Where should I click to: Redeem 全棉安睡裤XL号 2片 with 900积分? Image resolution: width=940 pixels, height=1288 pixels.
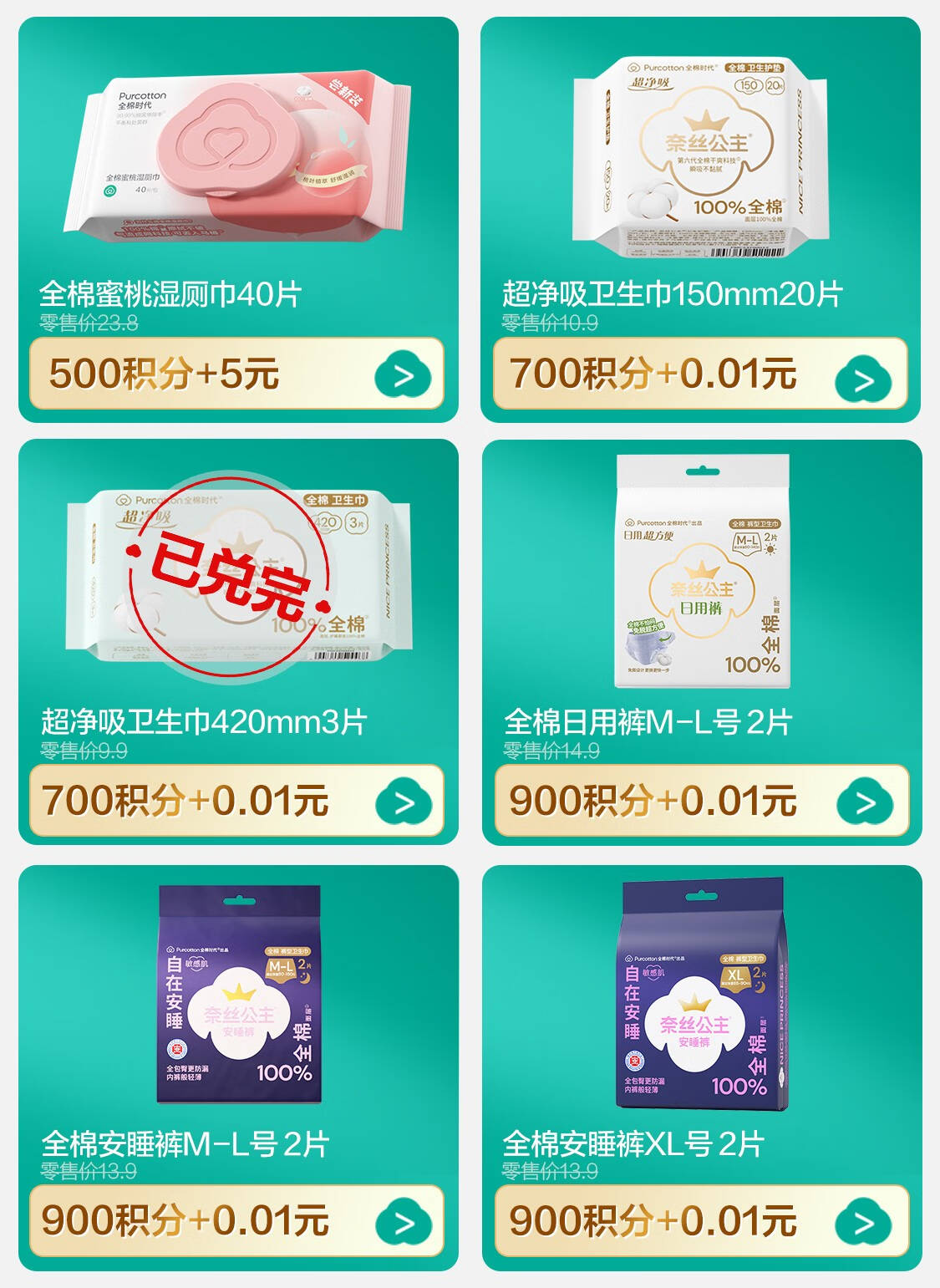coord(700,1220)
